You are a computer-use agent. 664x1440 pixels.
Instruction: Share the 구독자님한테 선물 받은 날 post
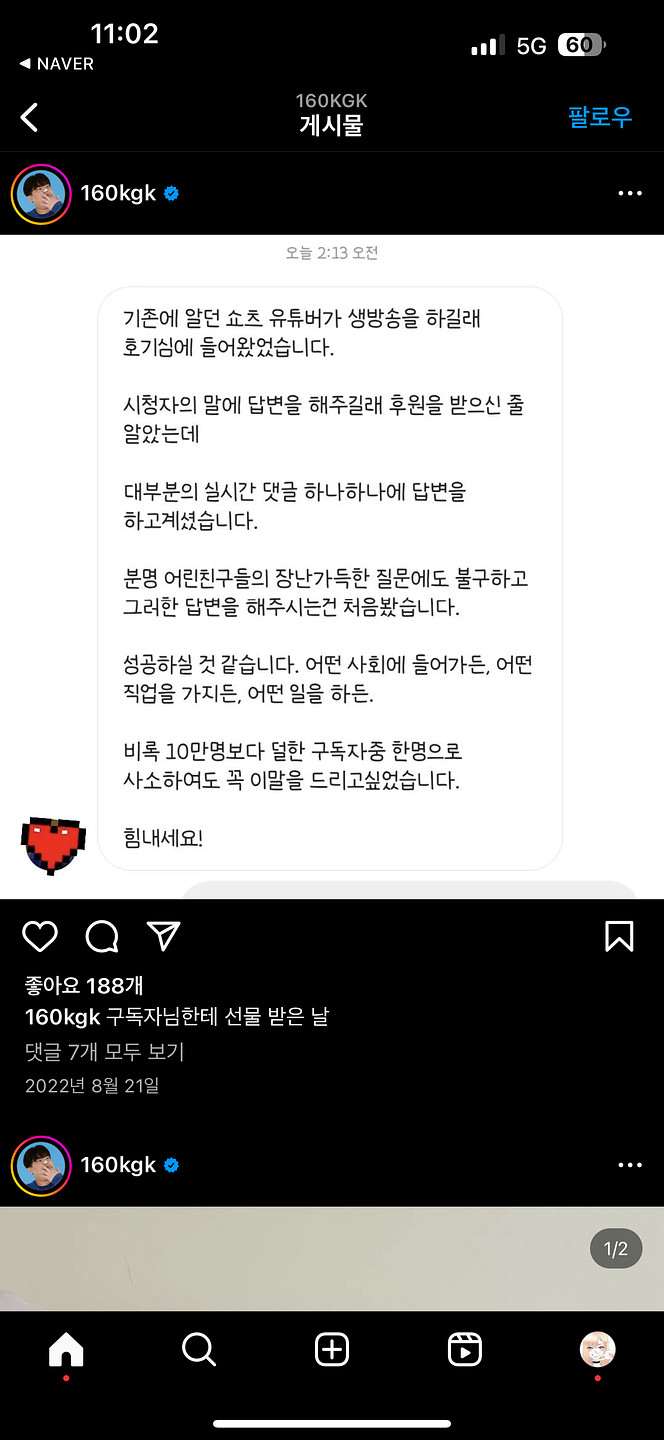point(163,936)
